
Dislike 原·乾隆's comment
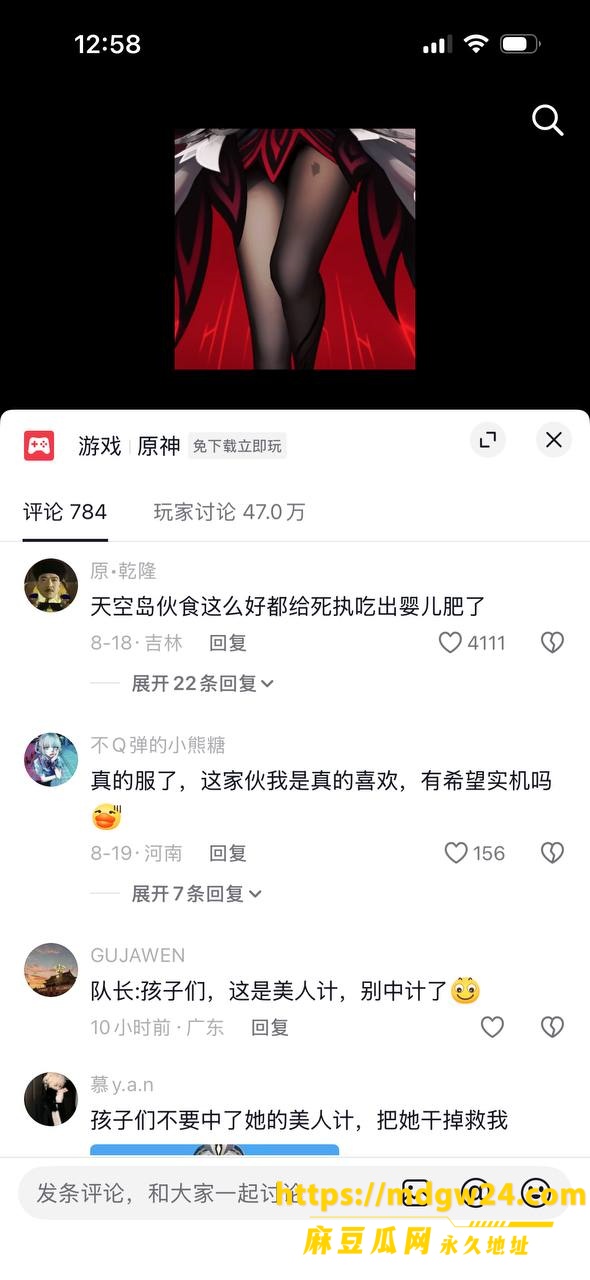pos(553,643)
